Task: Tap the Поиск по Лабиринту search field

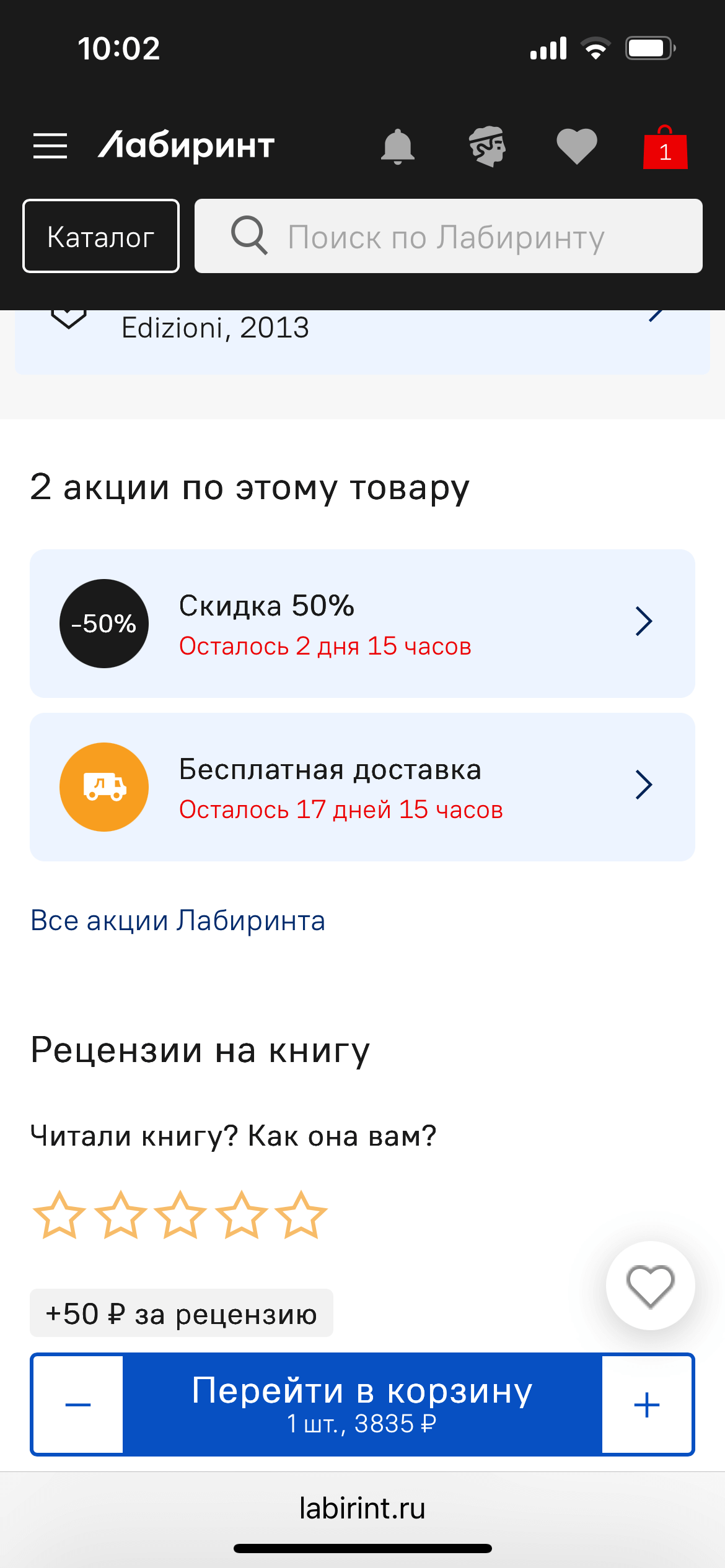Action: (449, 236)
